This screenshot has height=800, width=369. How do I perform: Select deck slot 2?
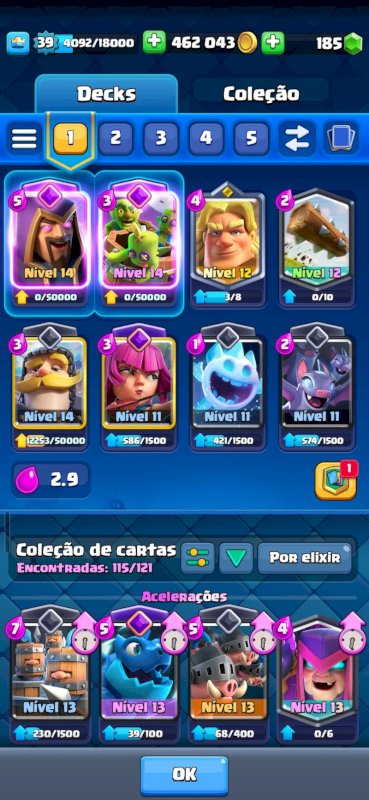coord(115,138)
